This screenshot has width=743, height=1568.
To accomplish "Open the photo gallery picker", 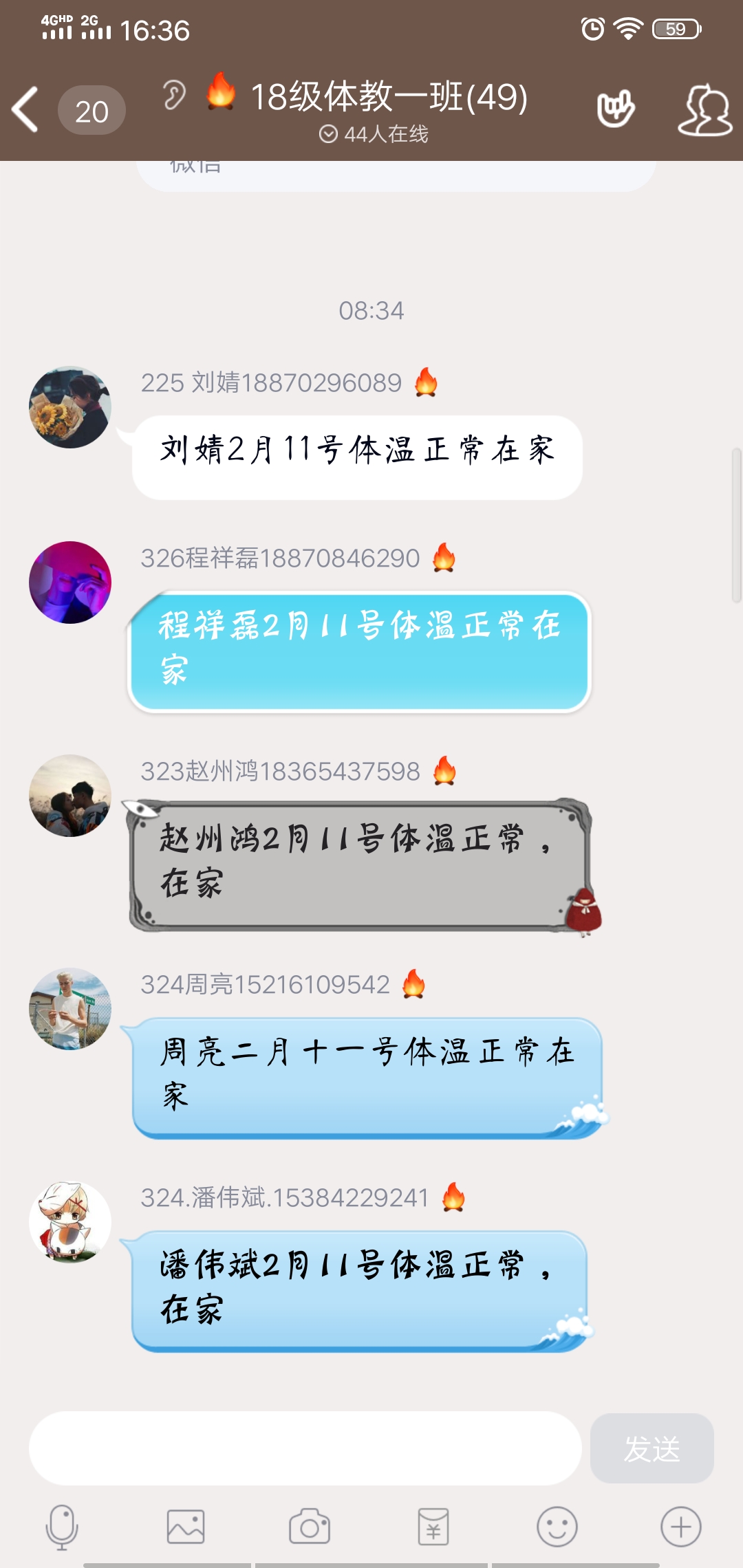I will tap(186, 1527).
